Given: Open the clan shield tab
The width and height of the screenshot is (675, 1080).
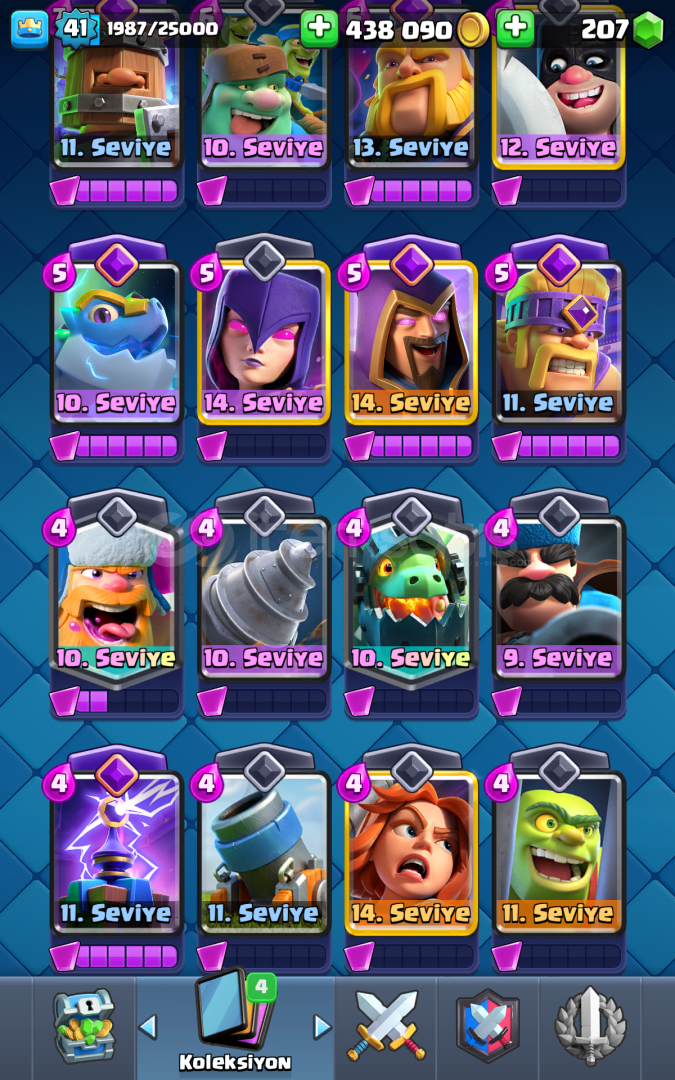Looking at the screenshot, I should point(488,1026).
